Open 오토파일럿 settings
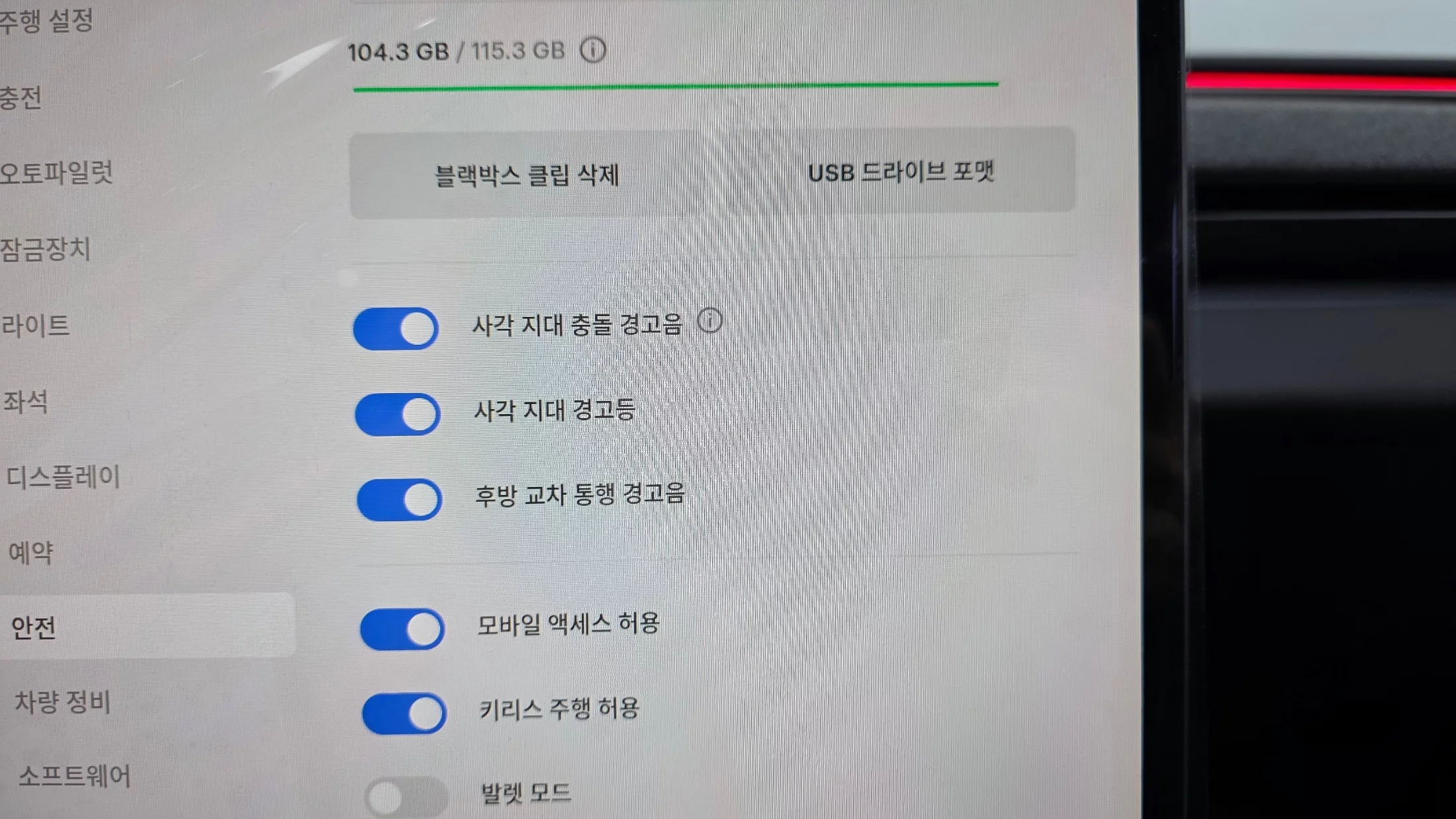The width and height of the screenshot is (1456, 819). coord(56,173)
